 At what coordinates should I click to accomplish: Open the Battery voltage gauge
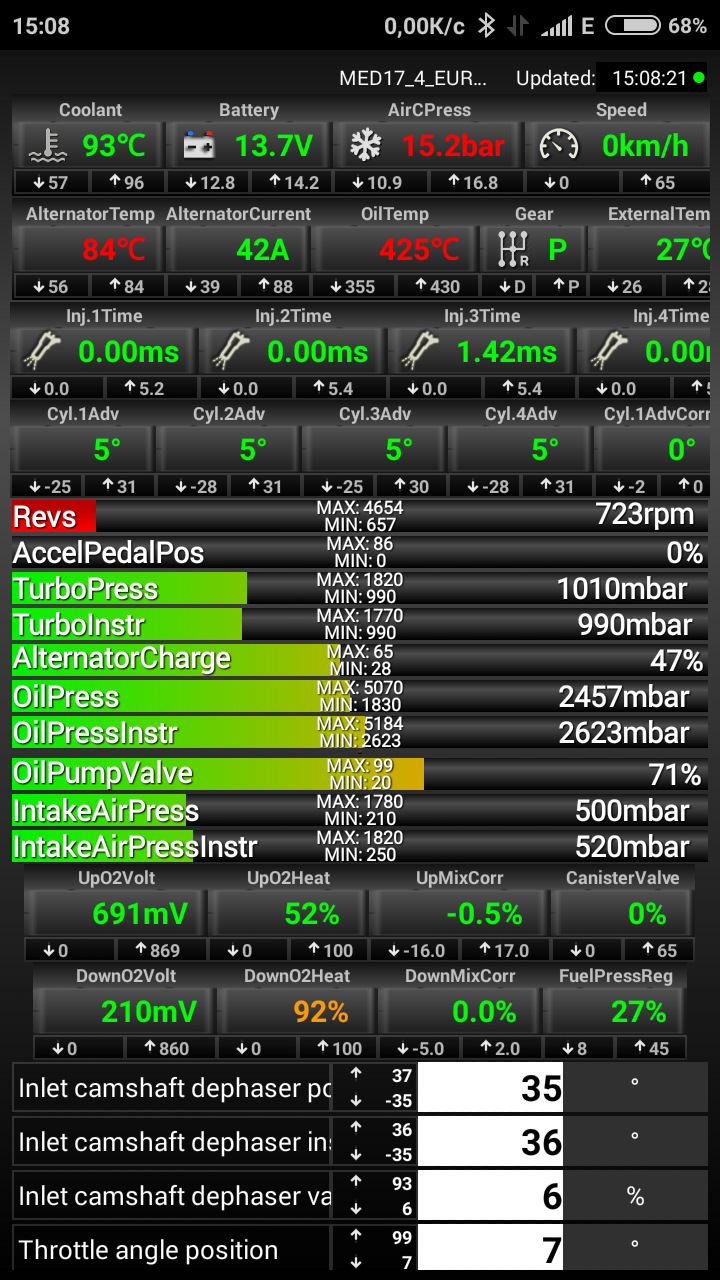[248, 146]
